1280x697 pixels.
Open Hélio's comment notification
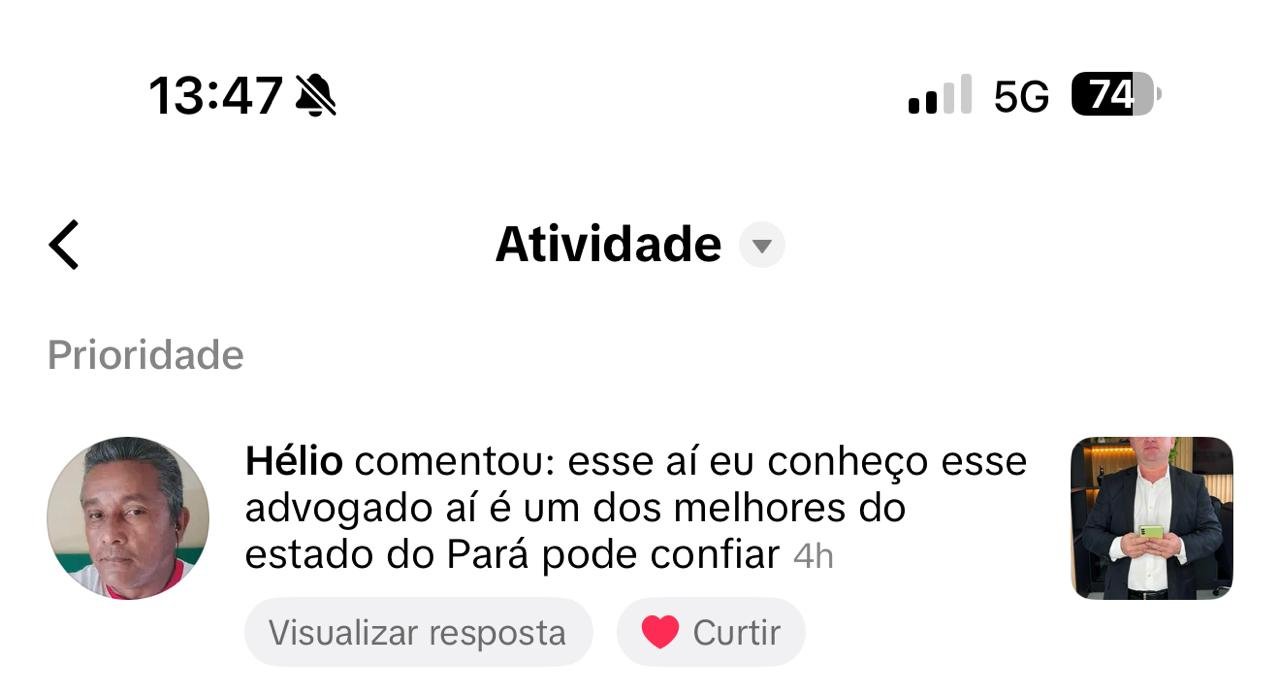[x=636, y=510]
